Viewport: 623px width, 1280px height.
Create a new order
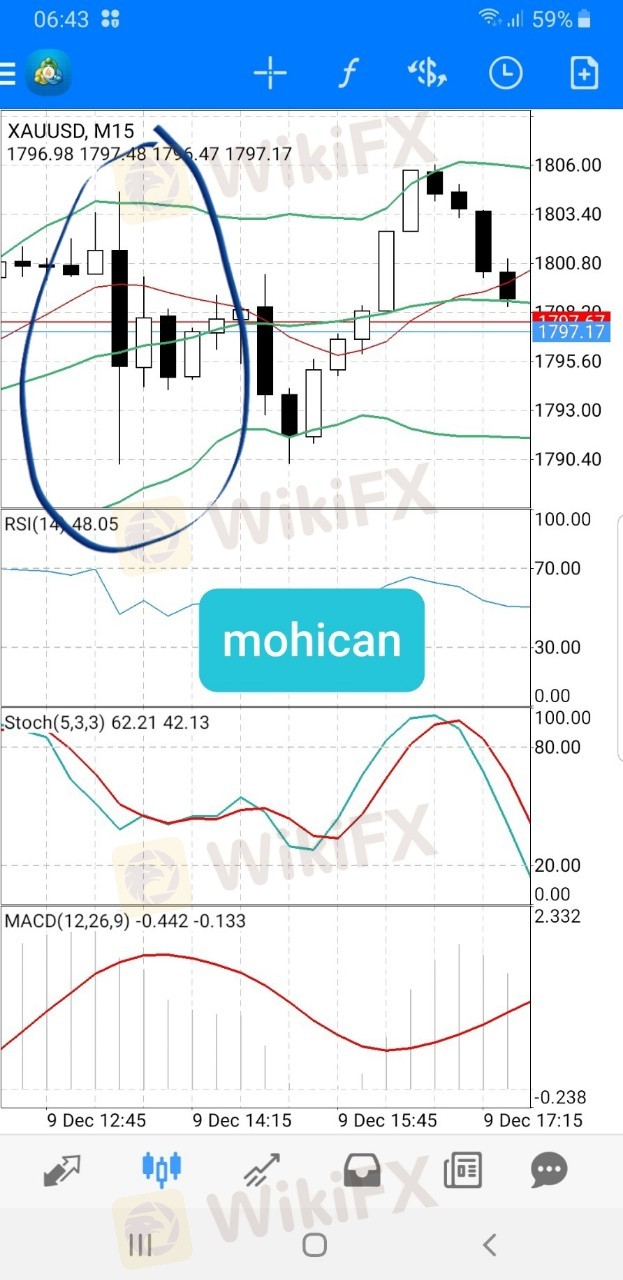coord(584,73)
